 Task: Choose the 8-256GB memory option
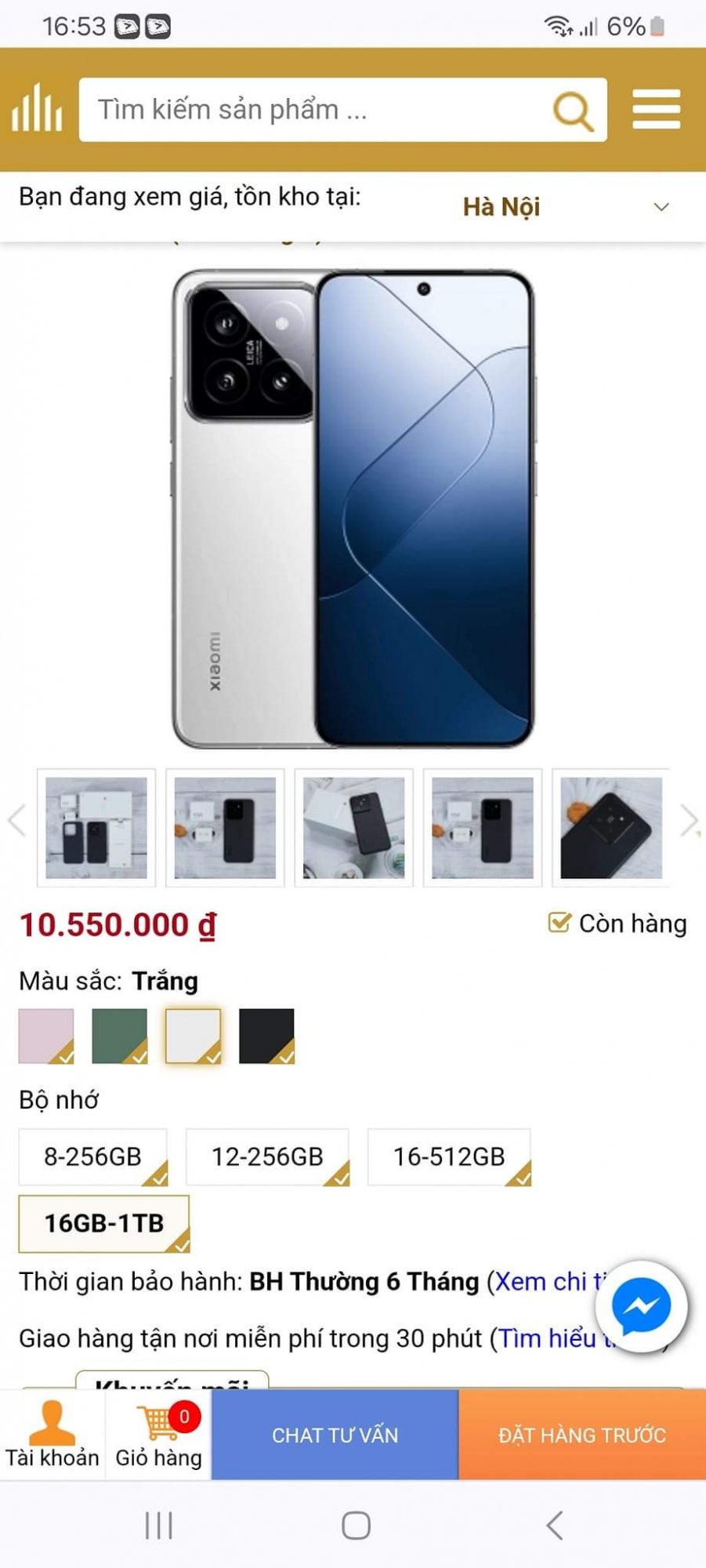click(x=92, y=1156)
